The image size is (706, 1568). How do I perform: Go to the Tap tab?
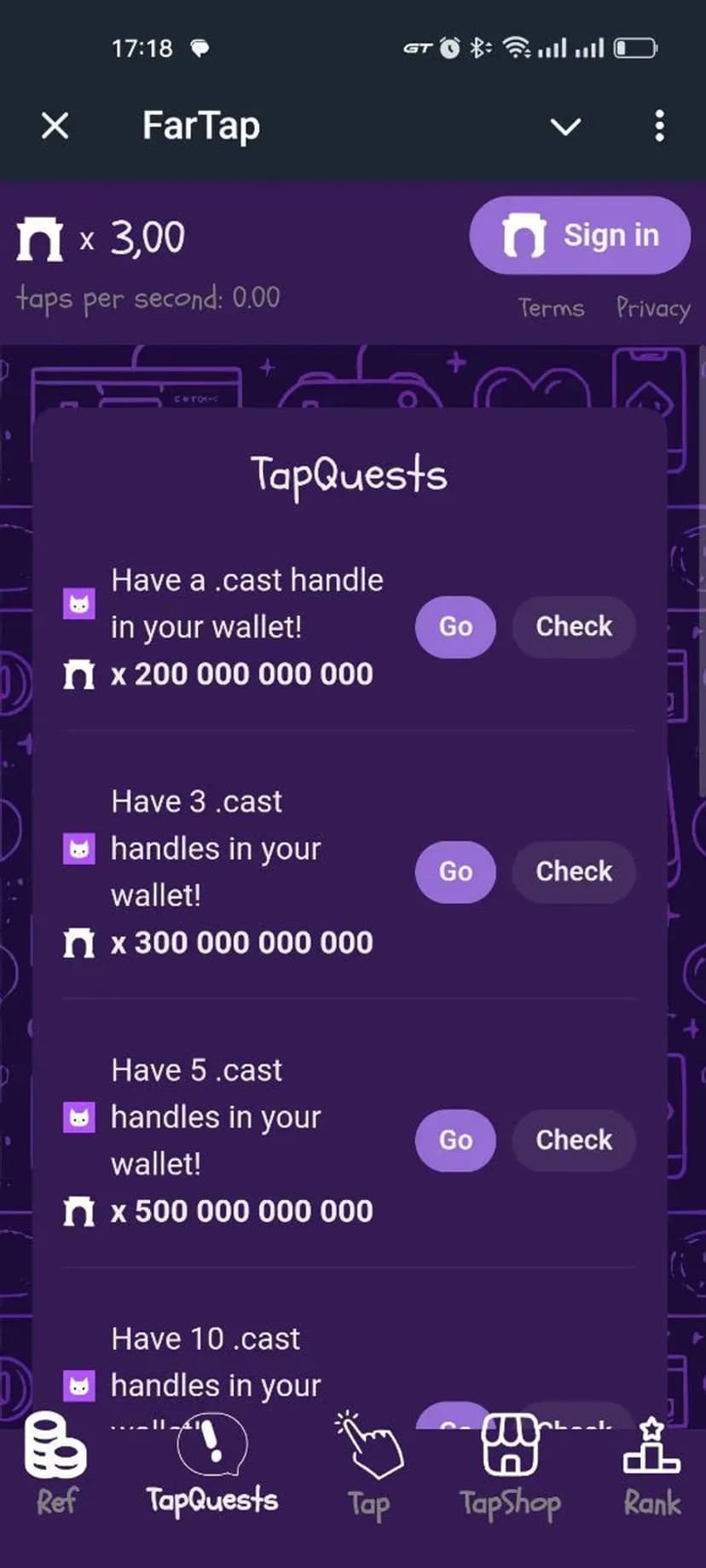(x=368, y=1466)
